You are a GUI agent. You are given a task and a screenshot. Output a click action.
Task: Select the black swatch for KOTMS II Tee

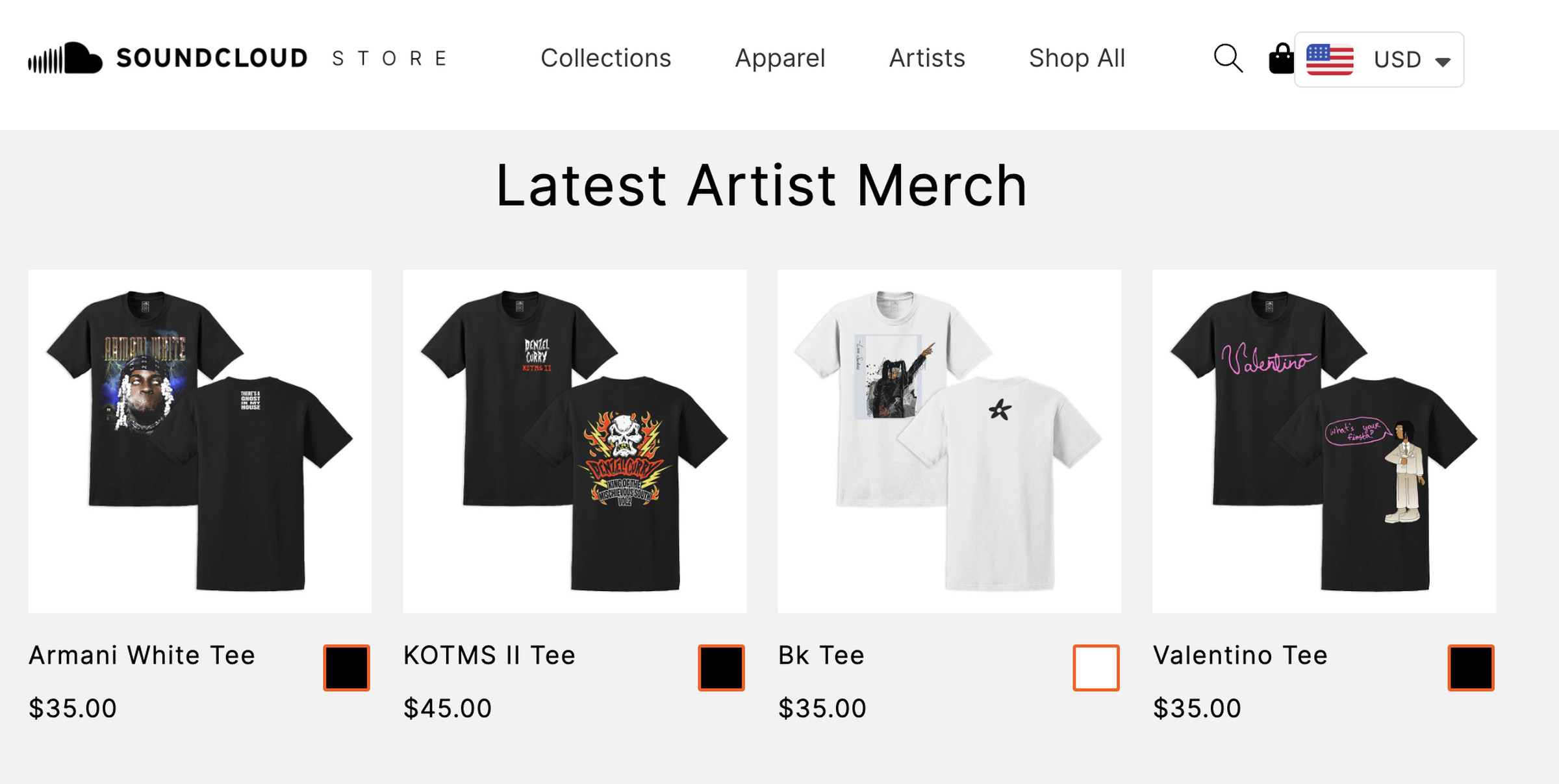pyautogui.click(x=721, y=668)
